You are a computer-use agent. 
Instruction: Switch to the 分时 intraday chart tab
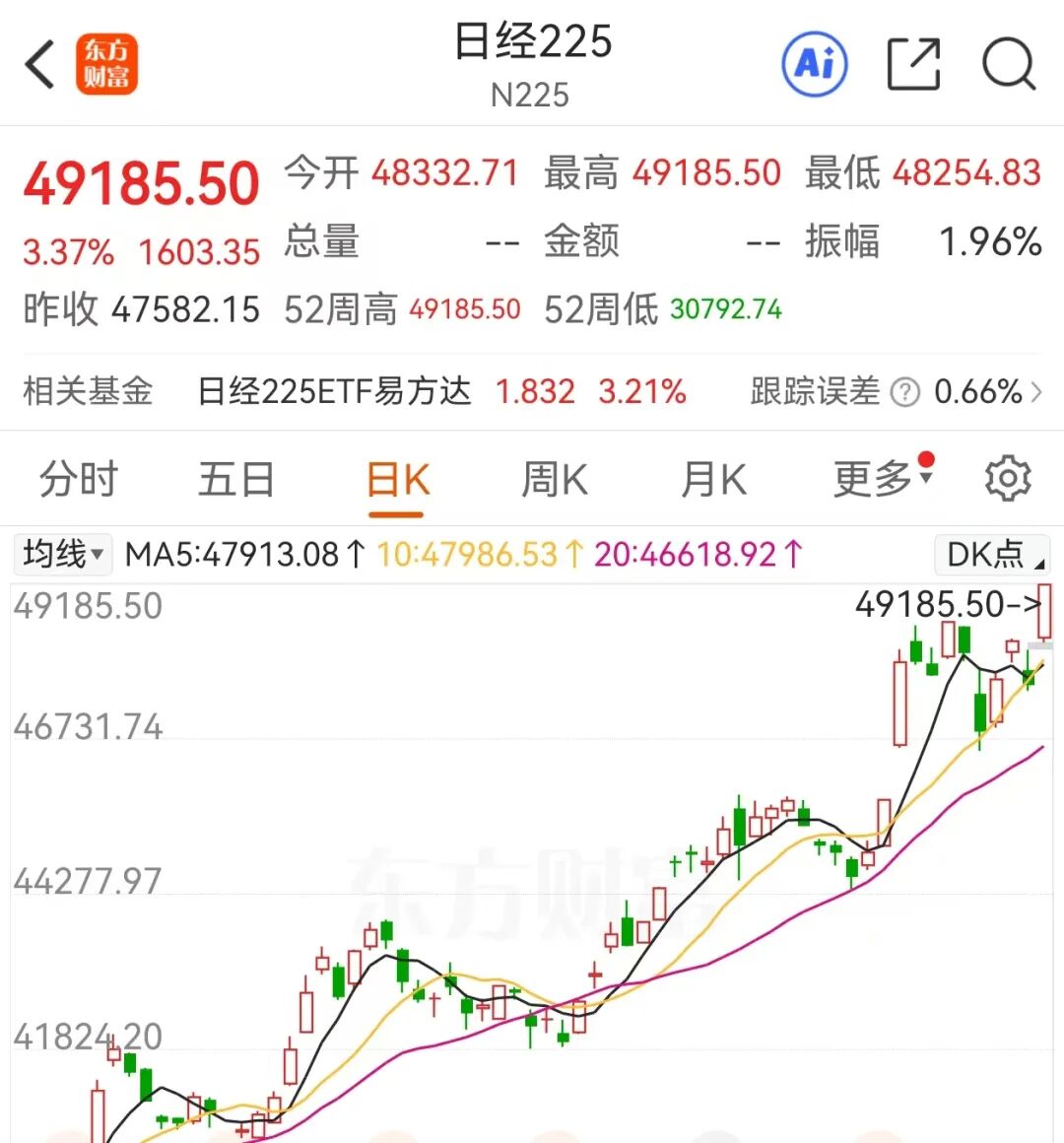click(77, 480)
